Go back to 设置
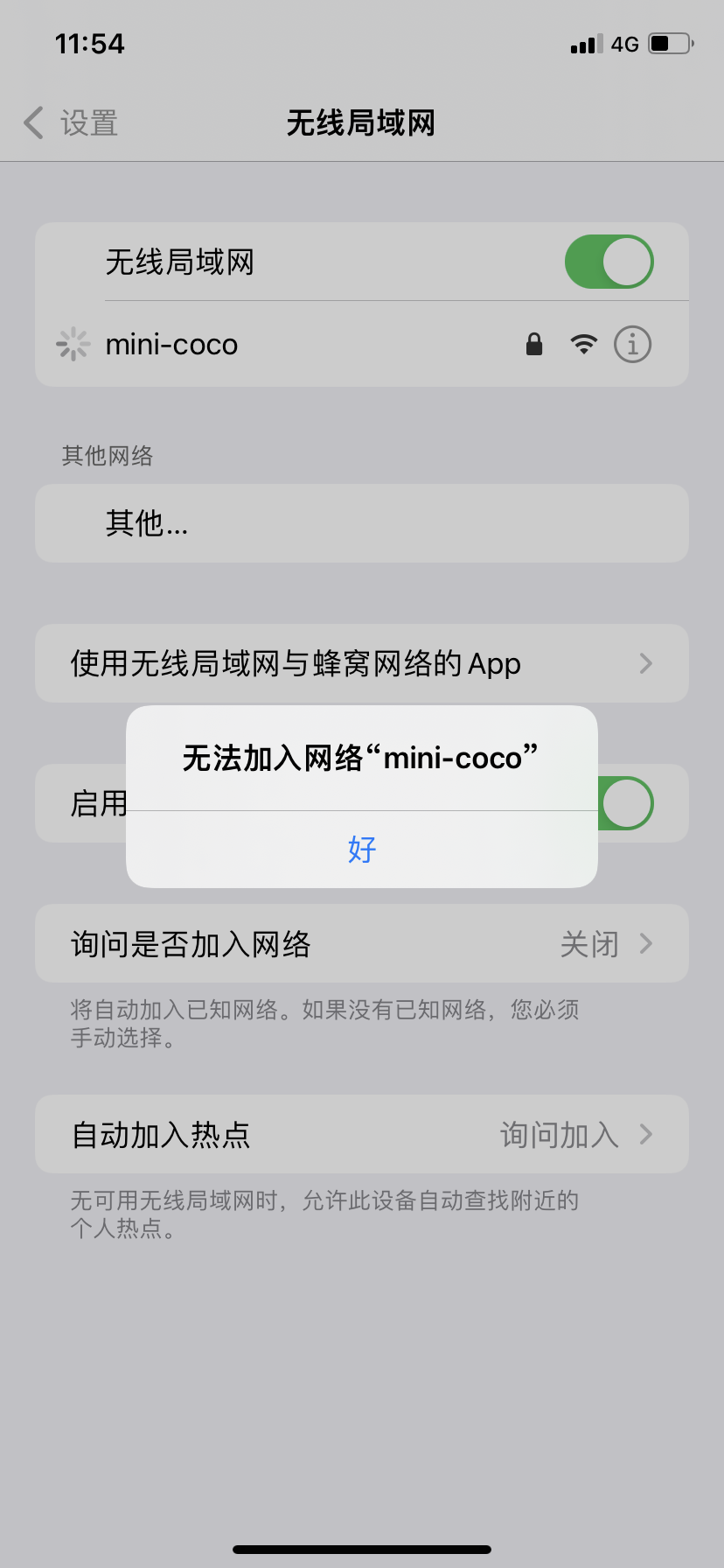724x1568 pixels. coord(72,123)
